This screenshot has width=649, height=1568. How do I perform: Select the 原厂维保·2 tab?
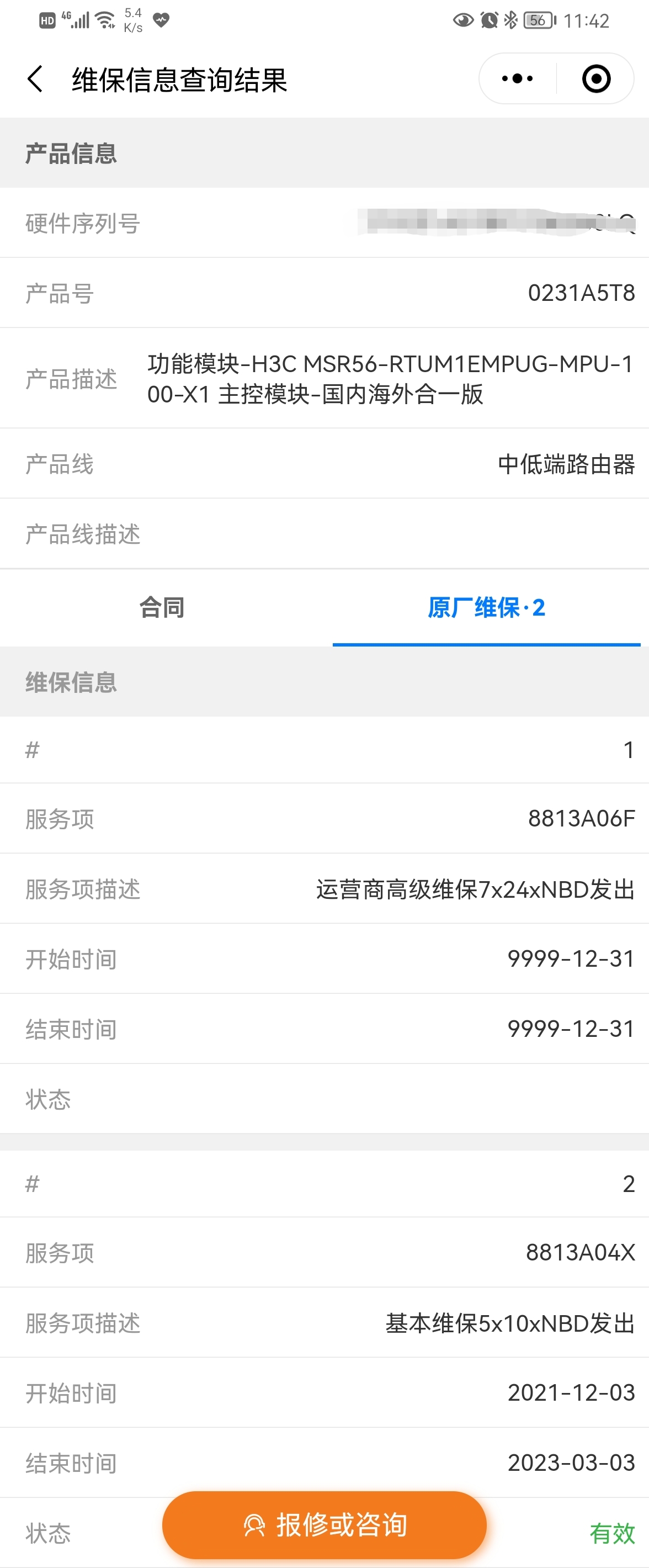pos(486,607)
